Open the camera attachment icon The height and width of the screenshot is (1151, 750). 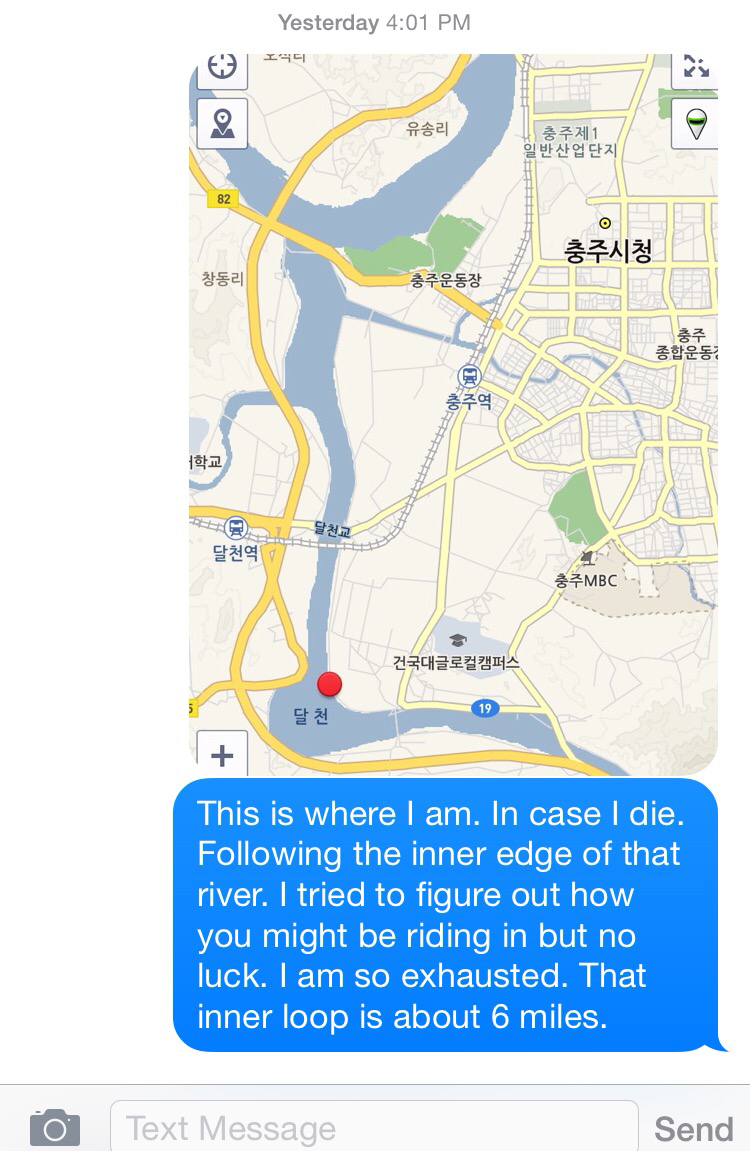pos(55,1127)
